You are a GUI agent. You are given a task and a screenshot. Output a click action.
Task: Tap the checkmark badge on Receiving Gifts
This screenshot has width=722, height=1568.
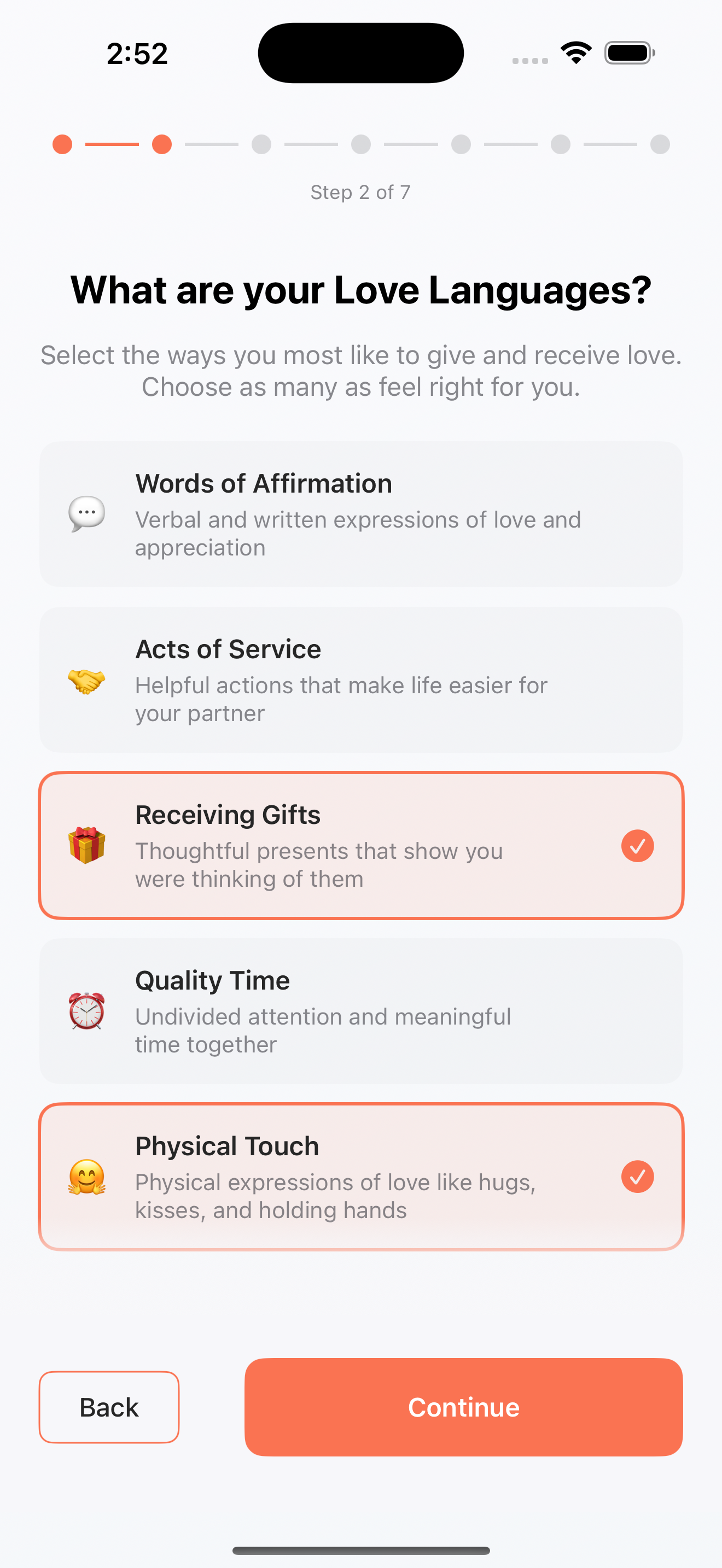coord(637,845)
